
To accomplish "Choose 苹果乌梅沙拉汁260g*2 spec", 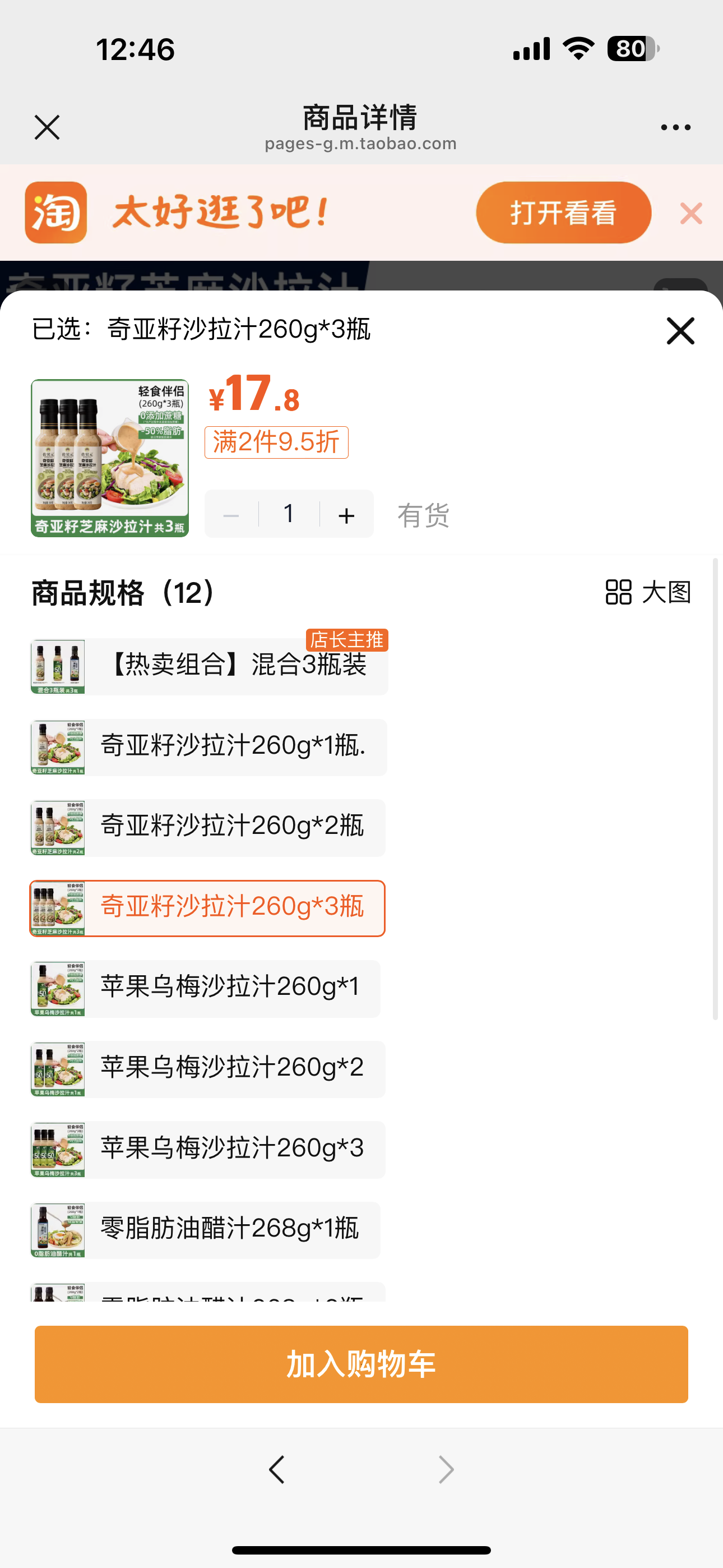I will [x=207, y=1069].
